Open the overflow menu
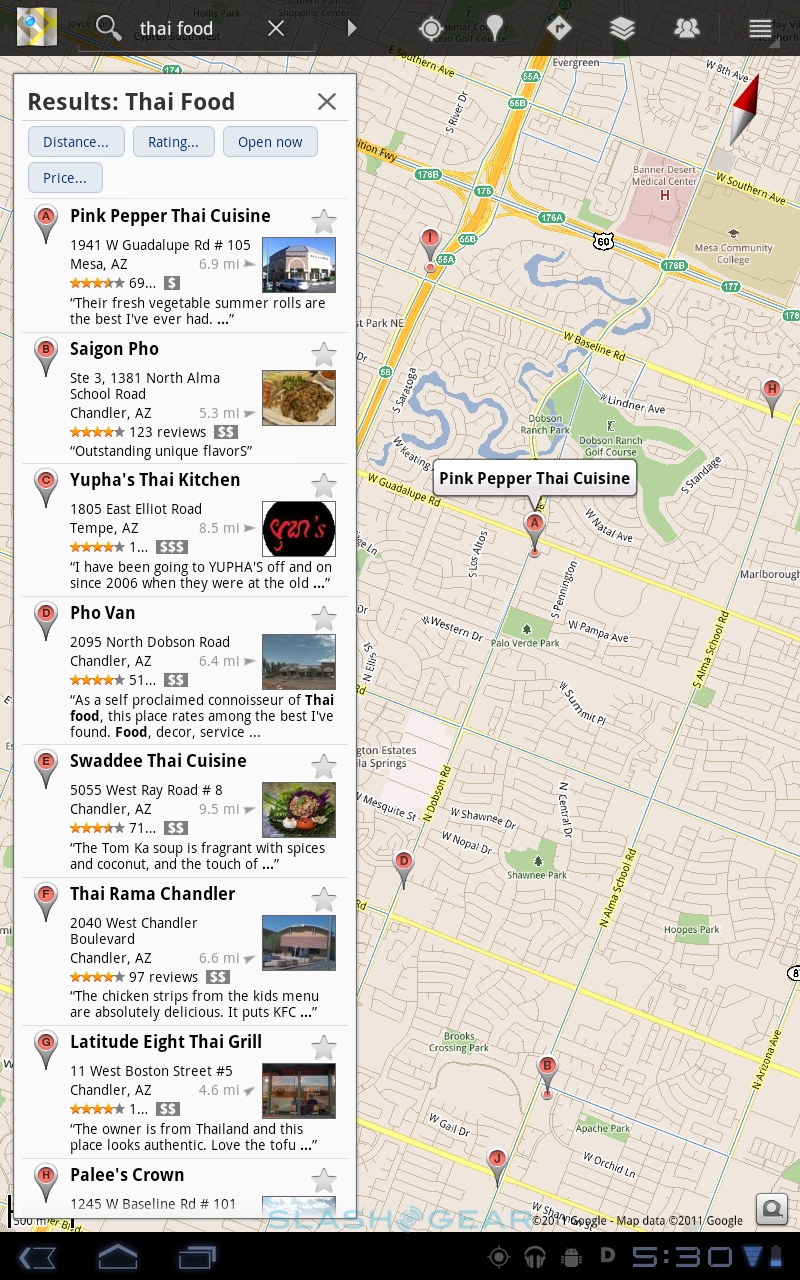 click(760, 28)
